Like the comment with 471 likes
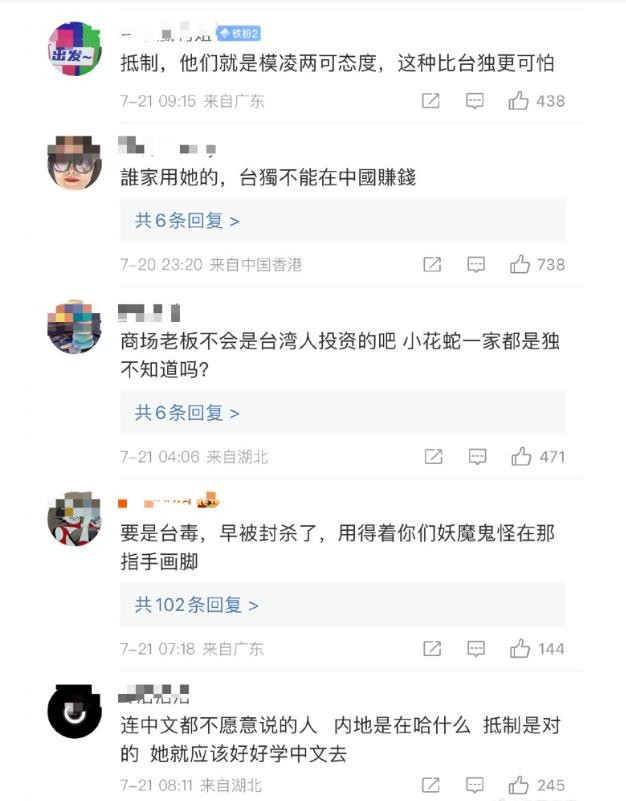The width and height of the screenshot is (626, 801). (521, 457)
